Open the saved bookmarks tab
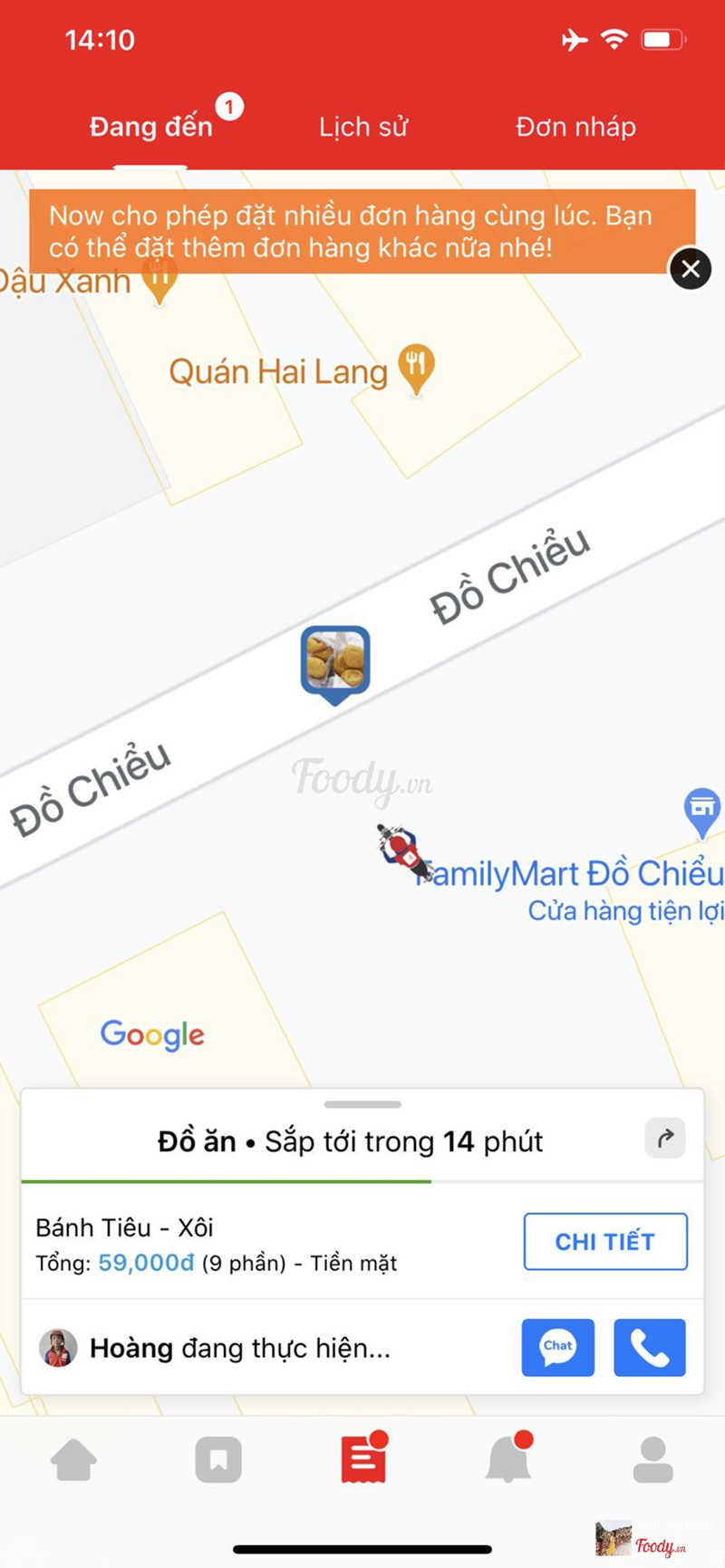The height and width of the screenshot is (1568, 725). tap(218, 1459)
